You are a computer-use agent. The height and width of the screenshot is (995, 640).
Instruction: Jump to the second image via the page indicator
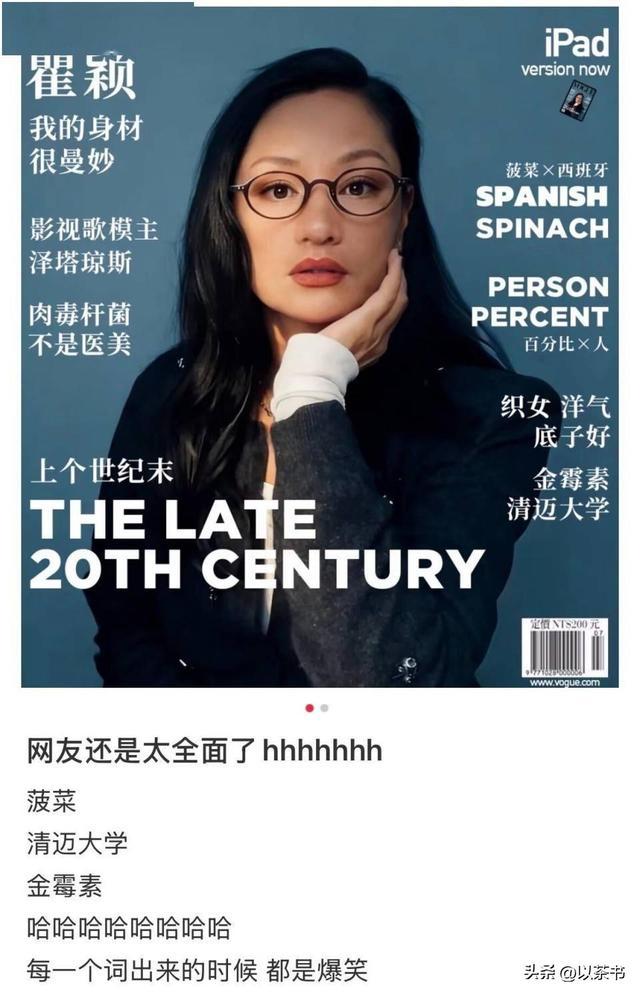coord(325,708)
